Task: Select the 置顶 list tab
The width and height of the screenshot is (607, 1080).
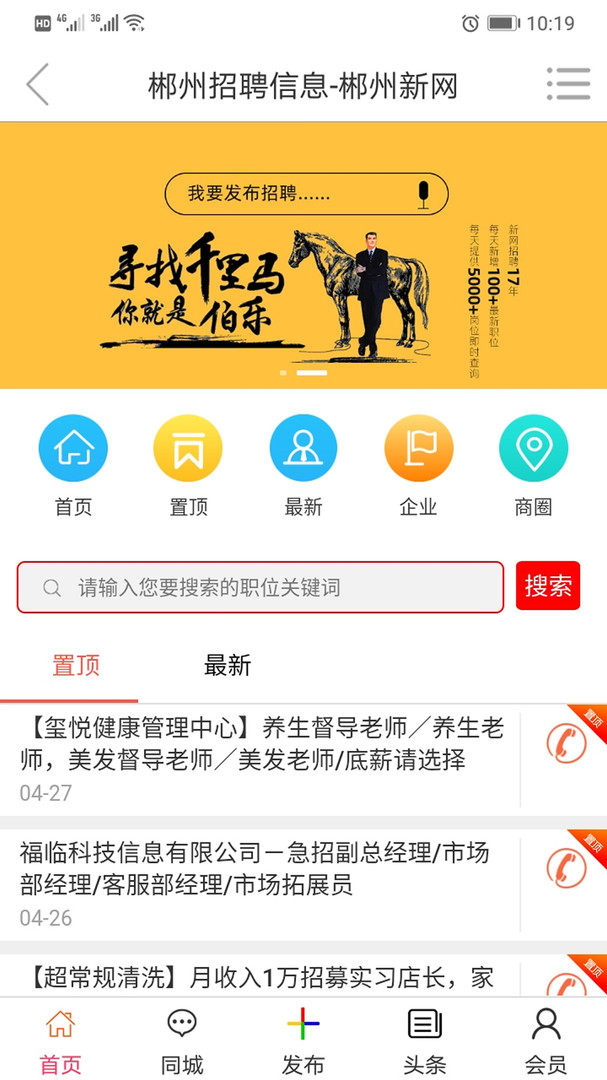Action: [x=76, y=665]
